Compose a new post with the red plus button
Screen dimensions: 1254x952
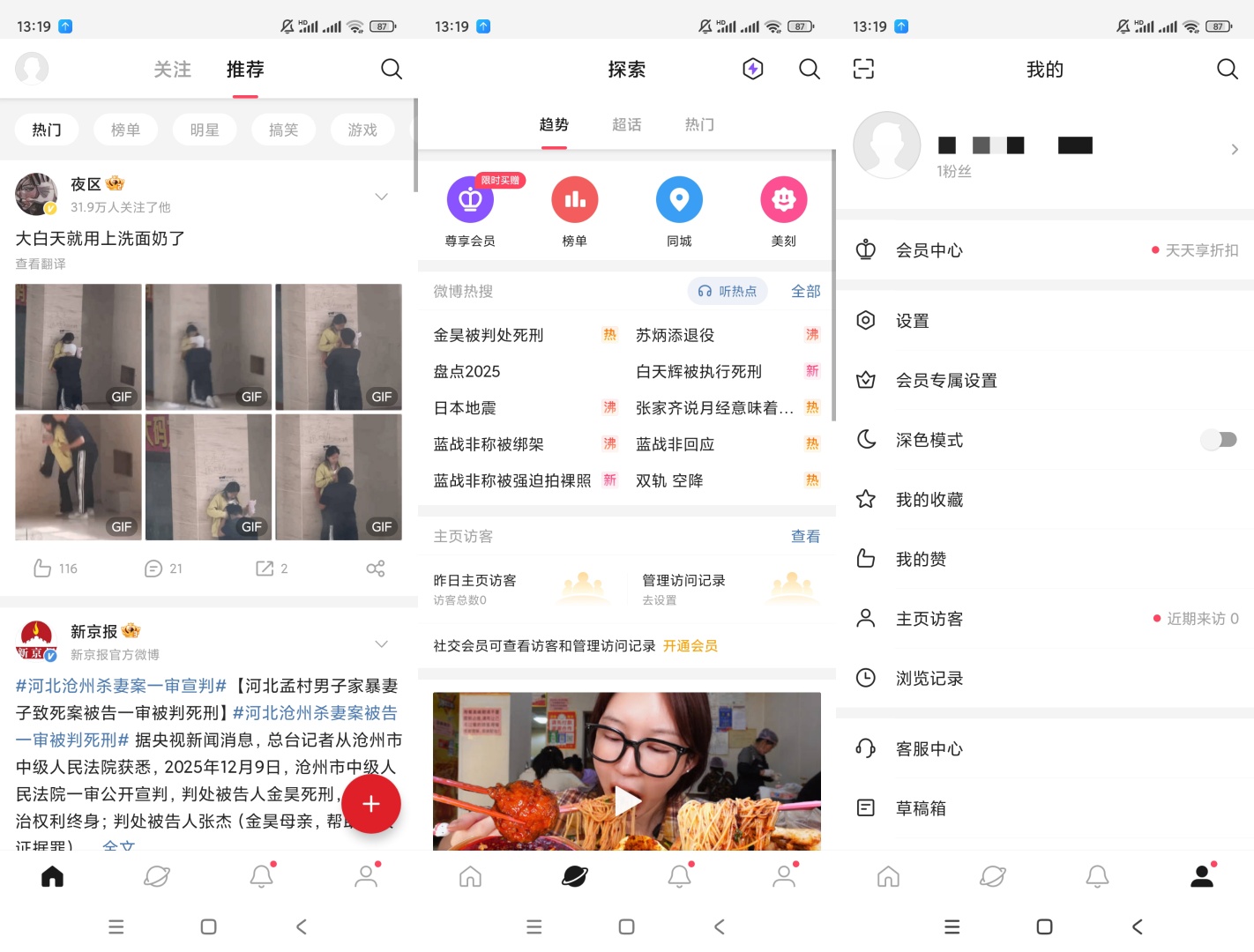[371, 804]
